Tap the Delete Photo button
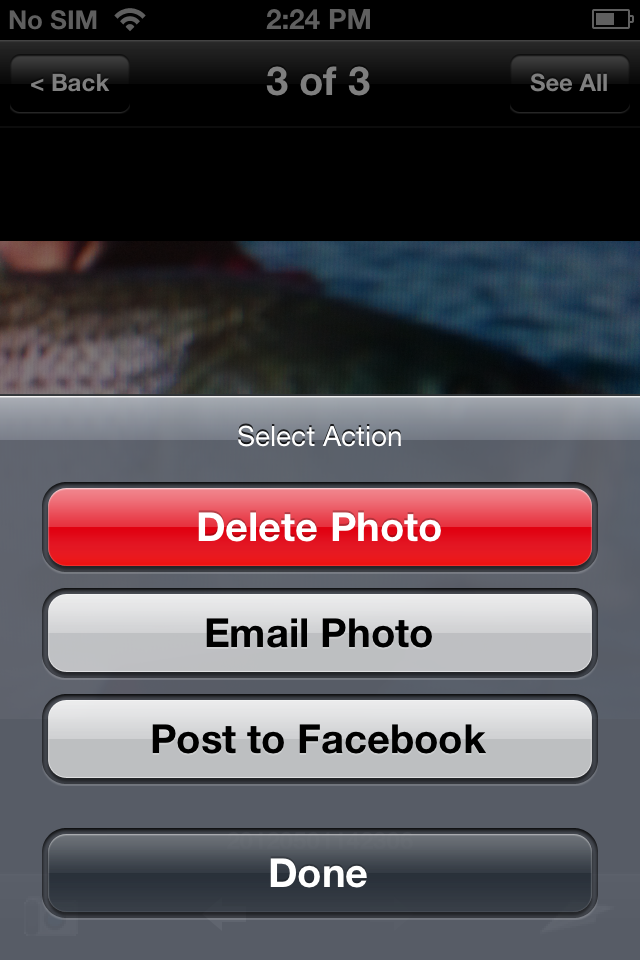This screenshot has width=640, height=960. (x=319, y=527)
